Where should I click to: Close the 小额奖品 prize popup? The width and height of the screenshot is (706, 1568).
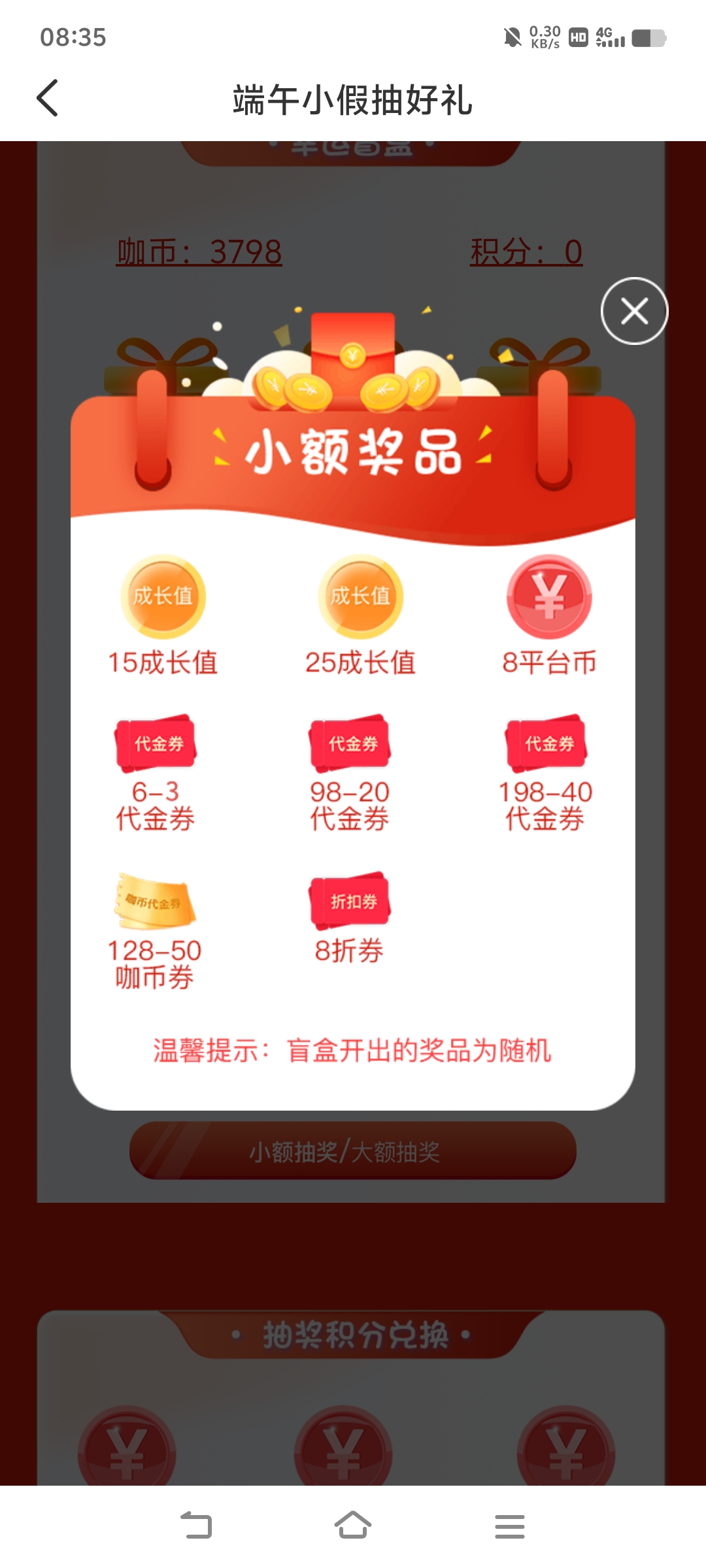[x=634, y=311]
